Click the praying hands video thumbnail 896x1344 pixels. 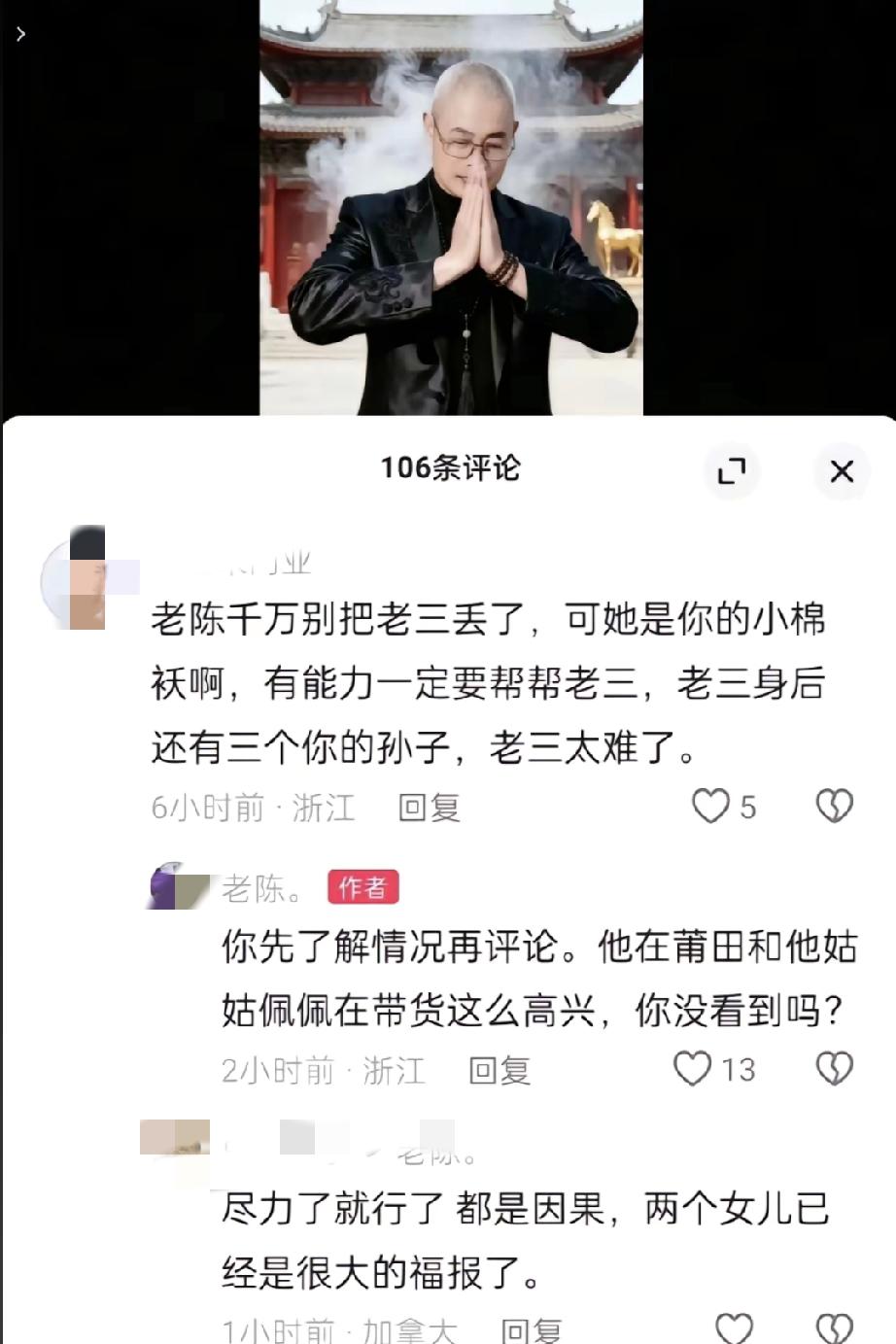pos(450,209)
